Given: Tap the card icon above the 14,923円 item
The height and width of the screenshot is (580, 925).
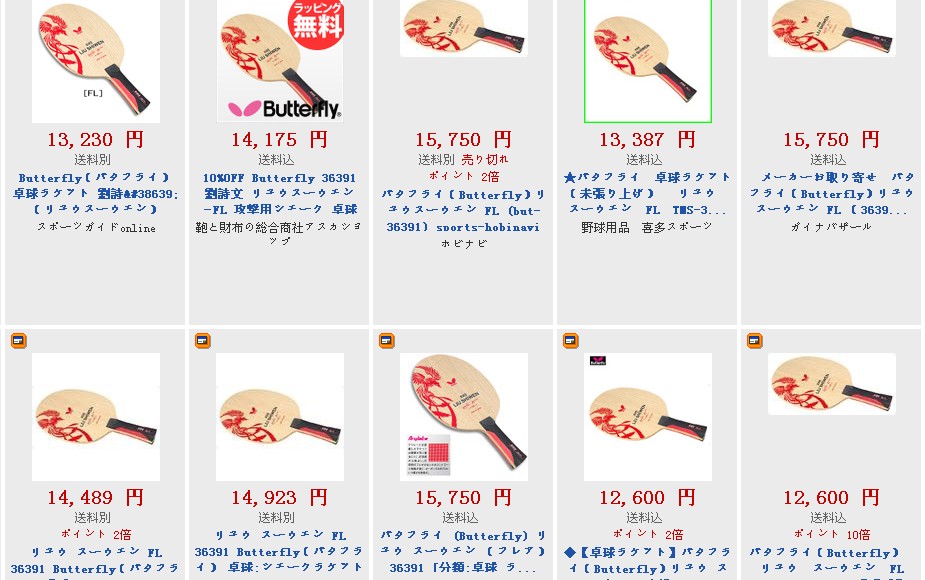Looking at the screenshot, I should [203, 341].
